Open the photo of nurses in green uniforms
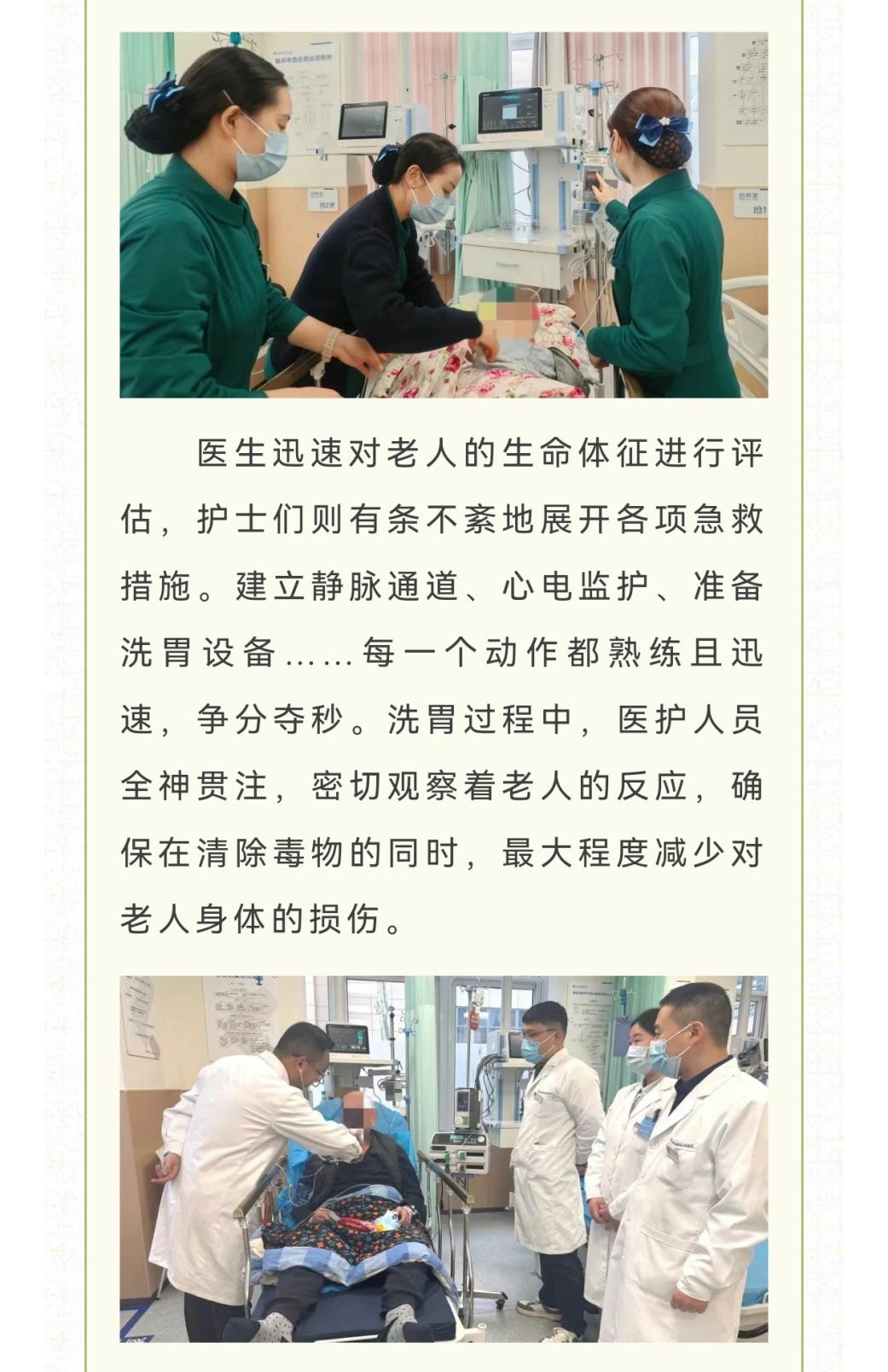Viewport: 888px width, 1372px height. [444, 215]
